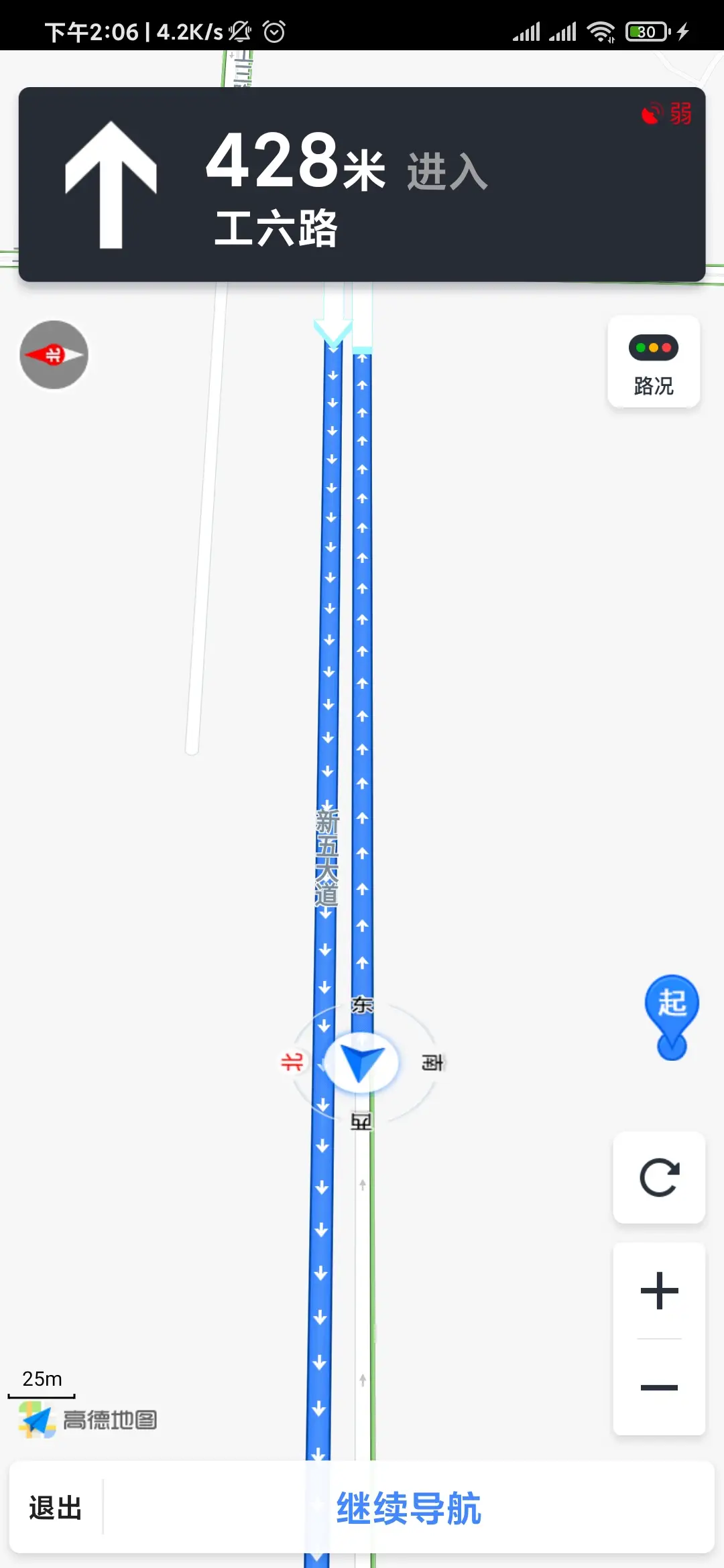Zoom out on the map
Viewport: 724px width, 1568px height.
(x=659, y=1387)
